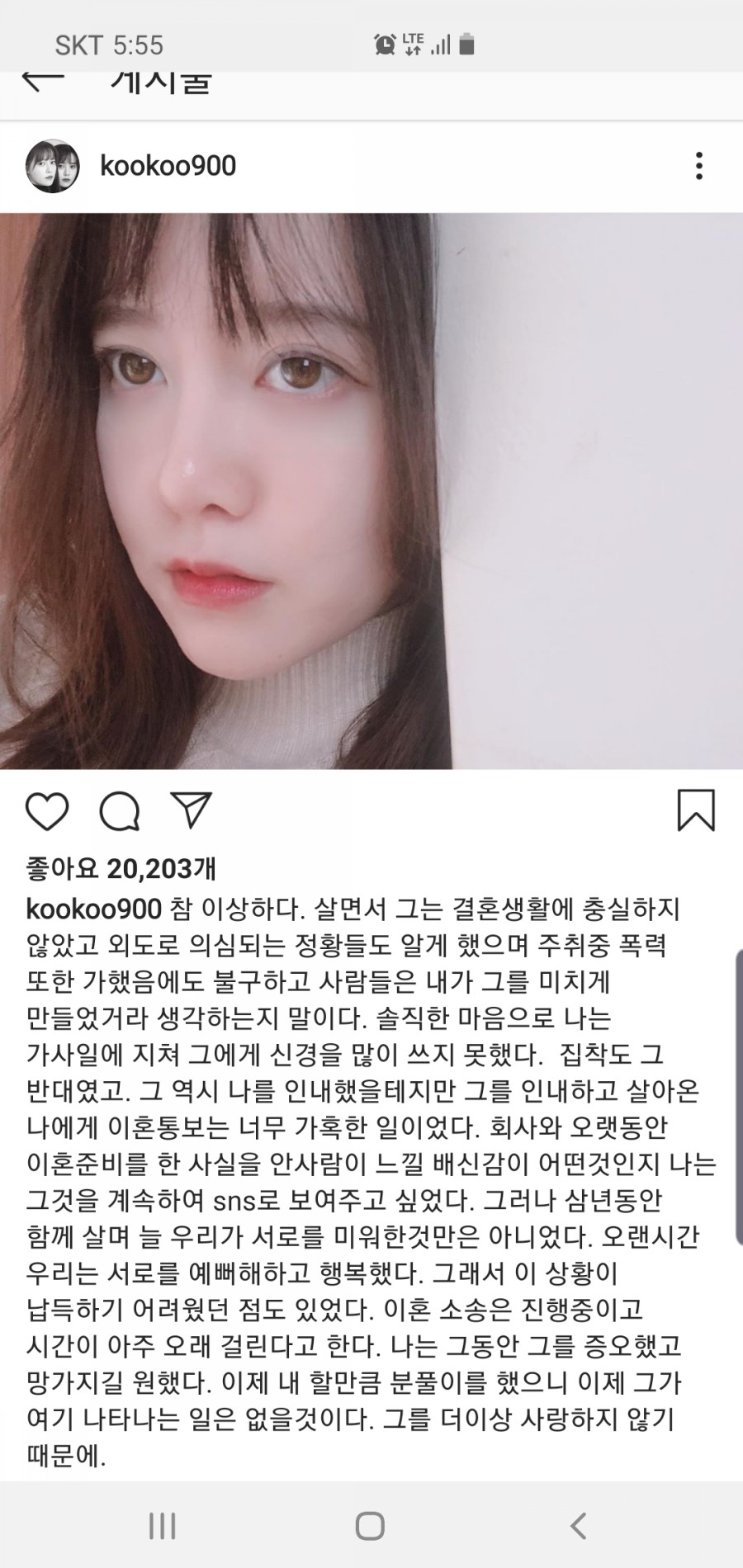
Task: Share the post via paper plane icon
Action: click(192, 810)
